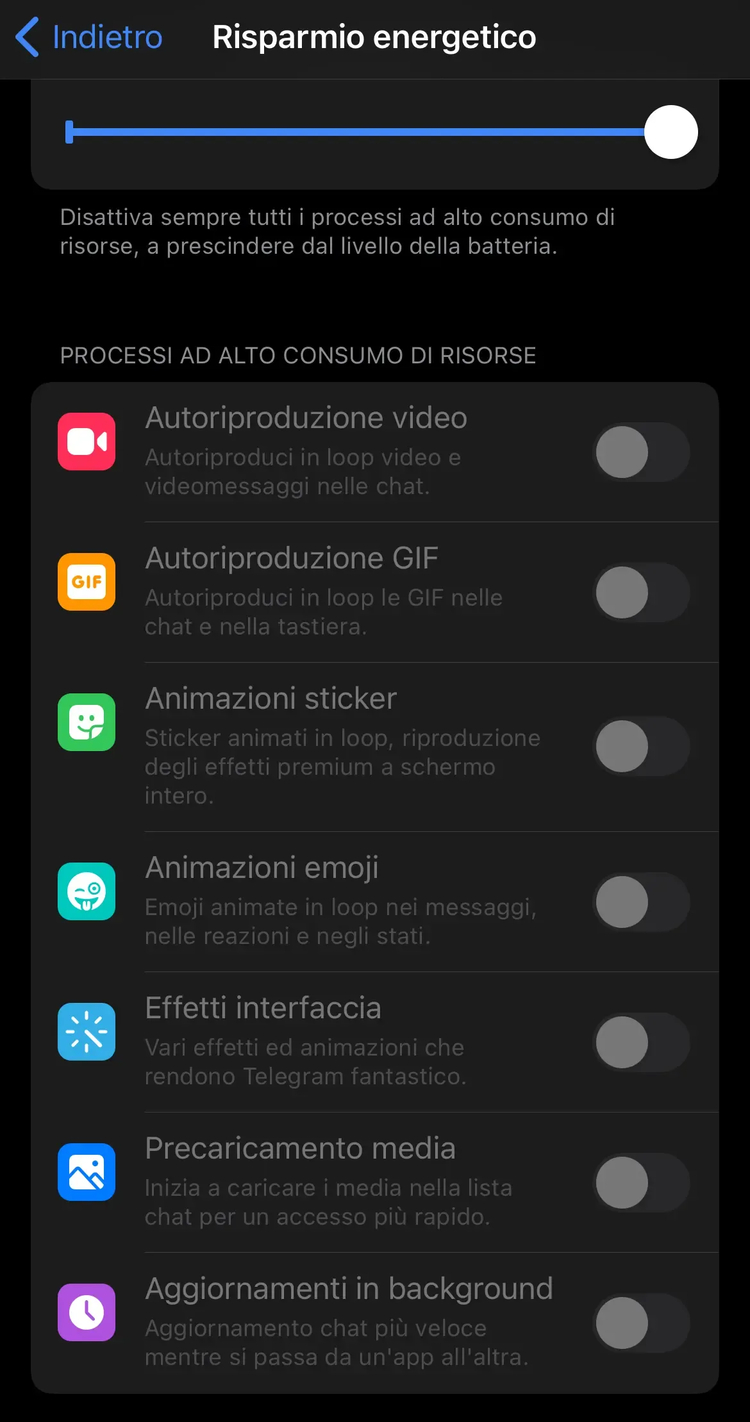This screenshot has height=1422, width=750.
Task: Enable the Effetti interfaccia switch
Action: pyautogui.click(x=642, y=1042)
